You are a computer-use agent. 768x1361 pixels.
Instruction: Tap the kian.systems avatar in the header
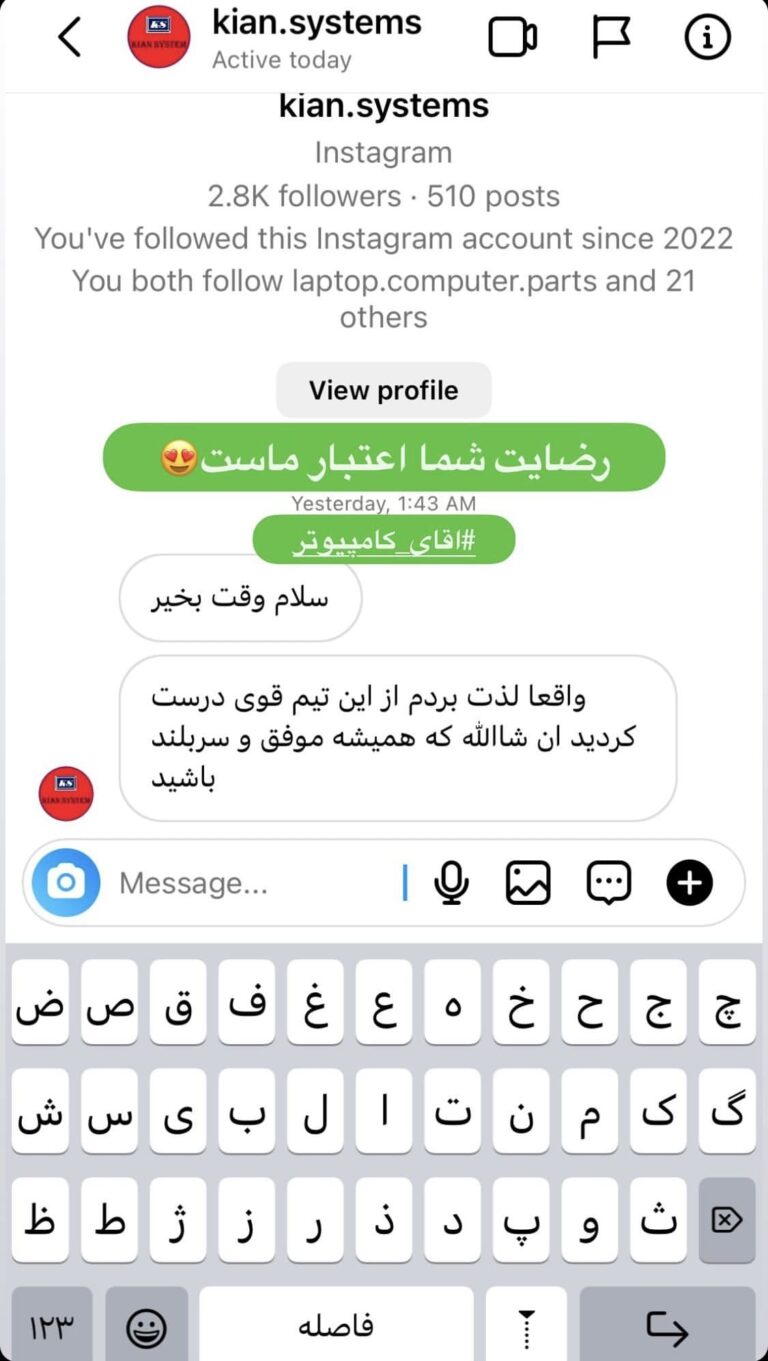click(159, 38)
